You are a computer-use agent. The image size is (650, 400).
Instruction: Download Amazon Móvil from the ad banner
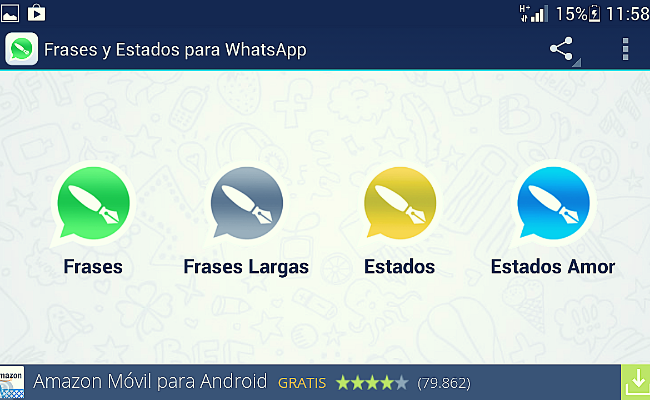(636, 382)
